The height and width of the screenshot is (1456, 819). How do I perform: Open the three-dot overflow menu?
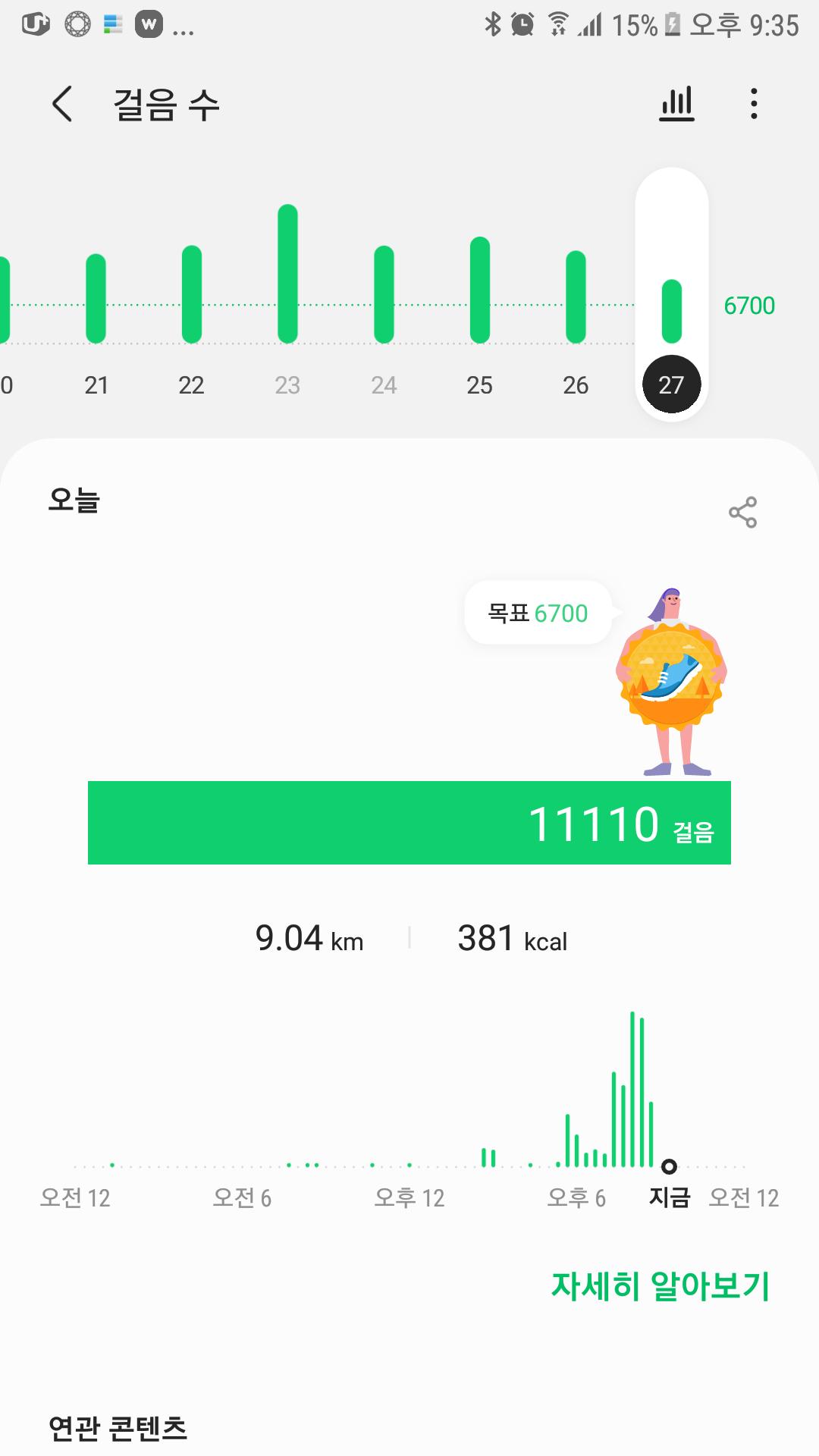[753, 104]
